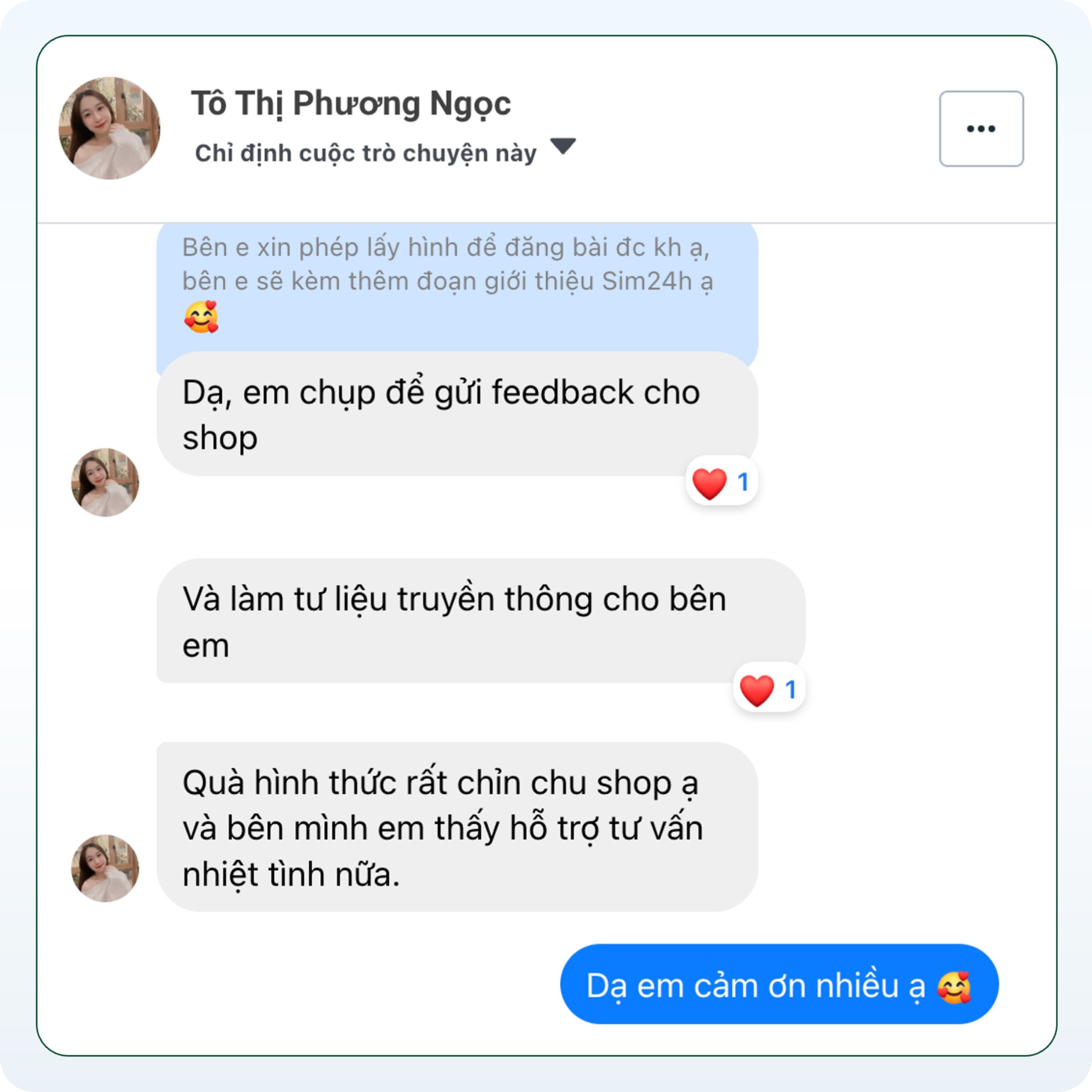Open the three-dot overflow menu
The width and height of the screenshot is (1092, 1092).
pos(981,129)
